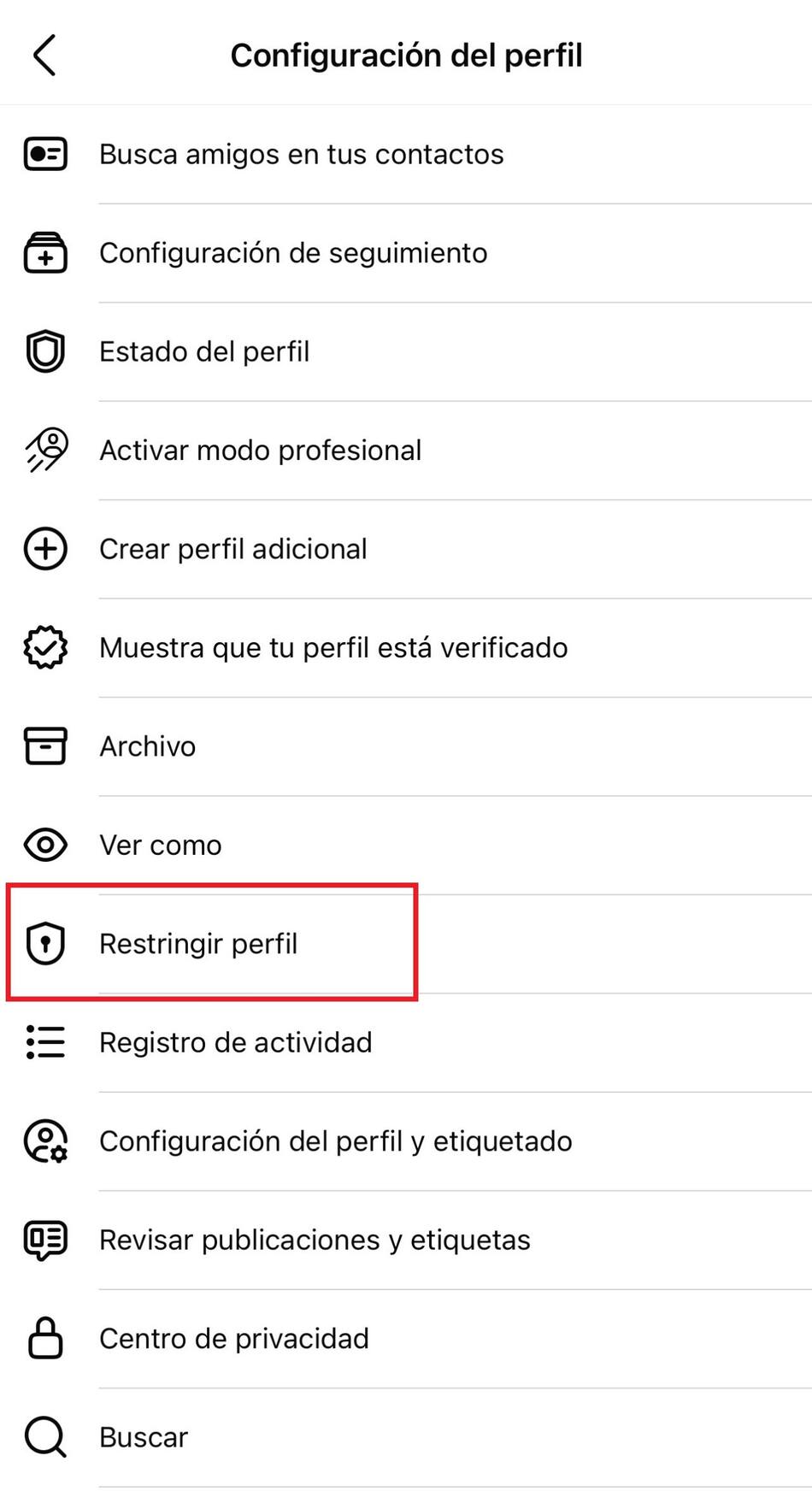Open the Archivo row

147,746
